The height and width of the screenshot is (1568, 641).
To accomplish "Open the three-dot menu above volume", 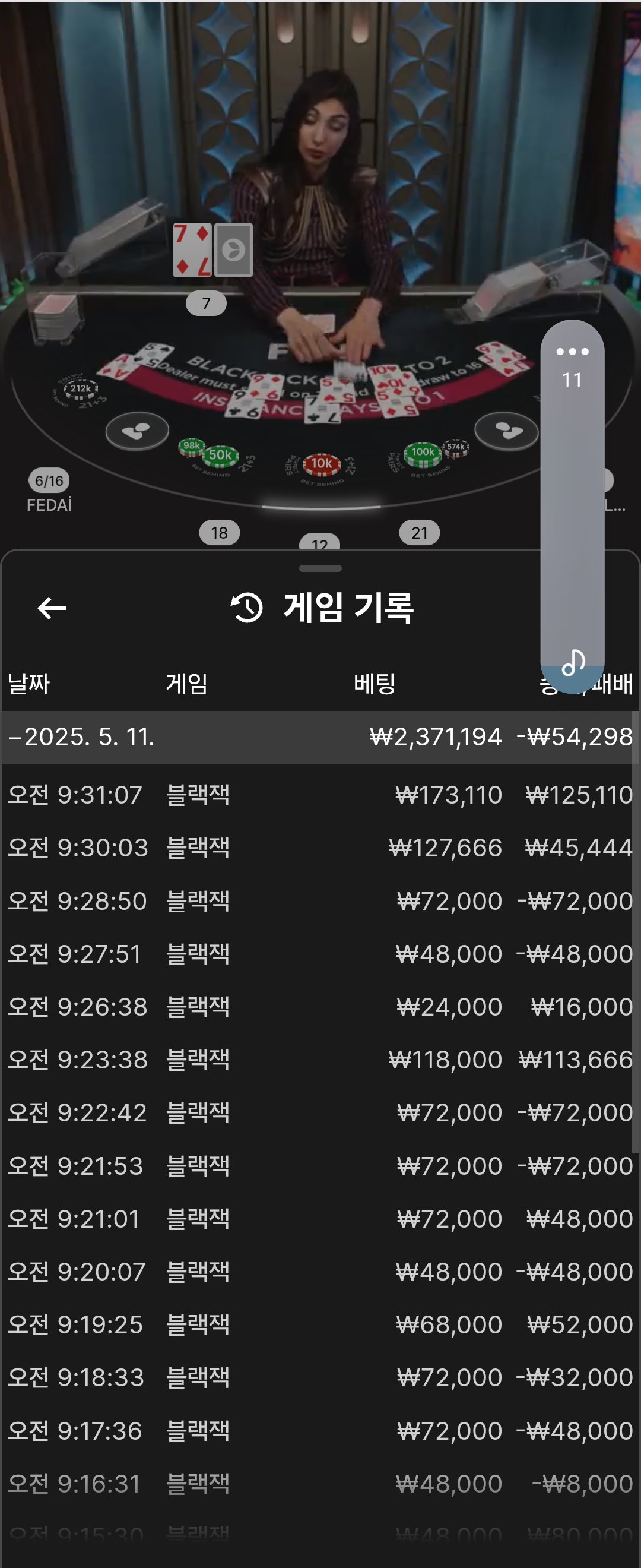I will point(572,351).
